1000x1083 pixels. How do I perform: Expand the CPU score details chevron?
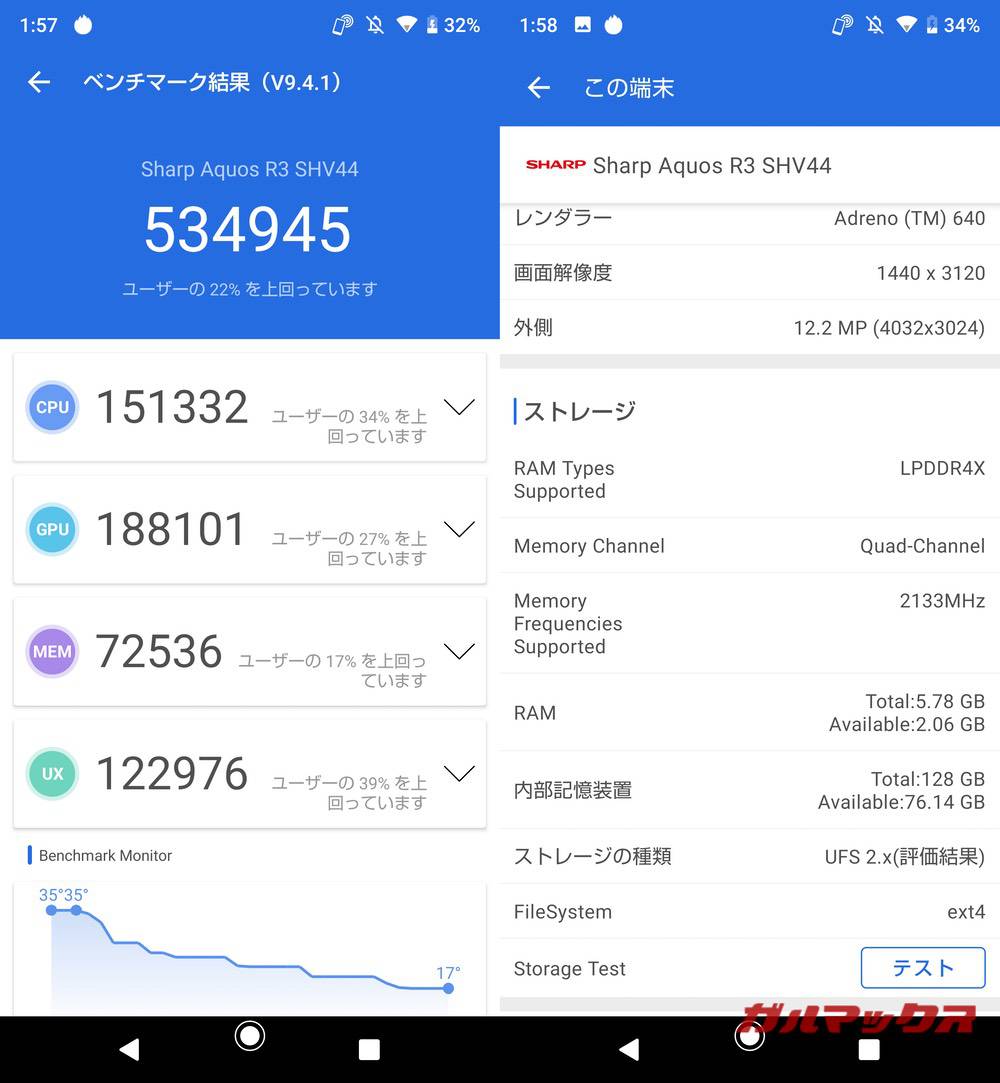point(459,407)
